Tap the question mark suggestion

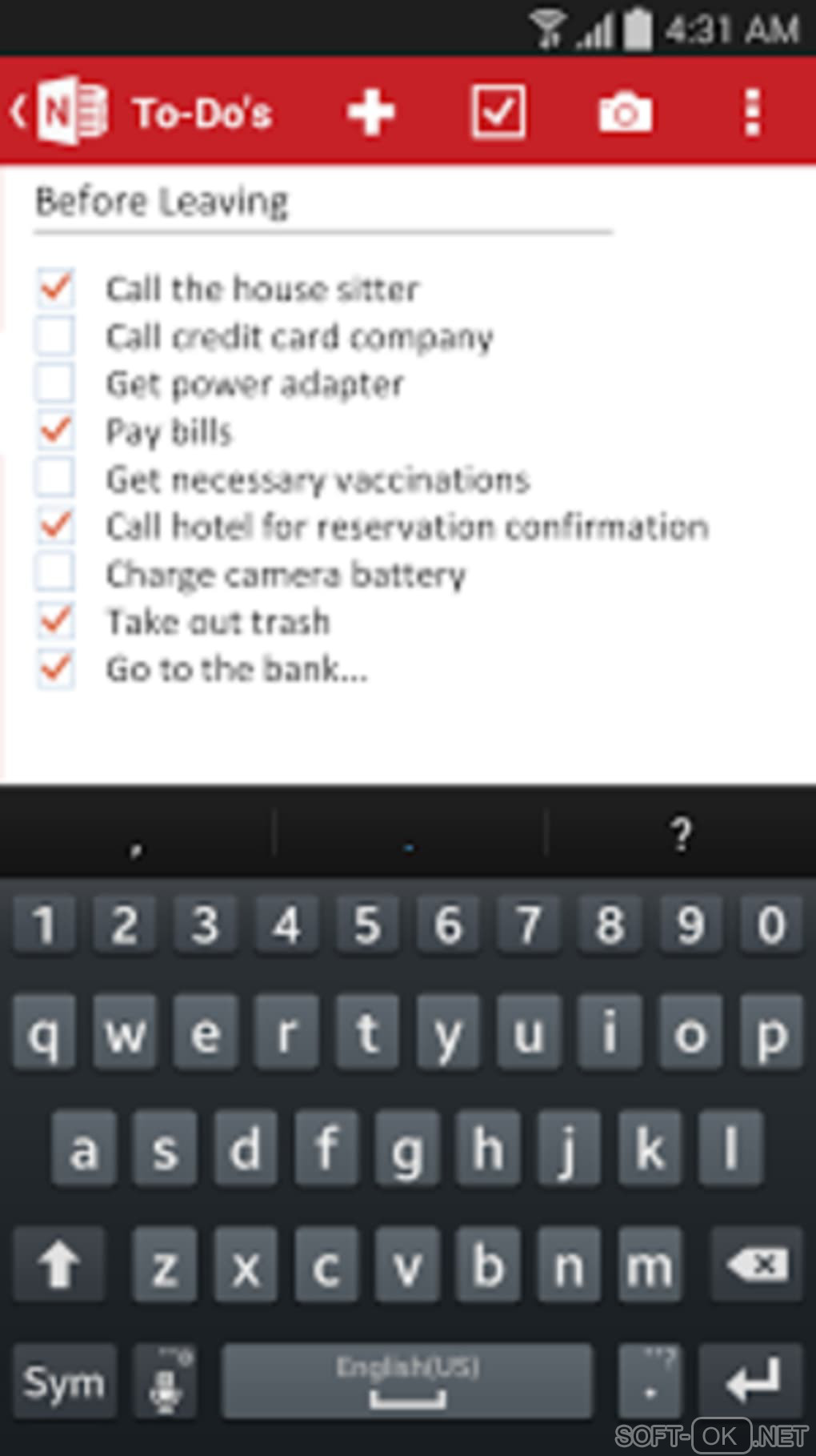pos(681,836)
